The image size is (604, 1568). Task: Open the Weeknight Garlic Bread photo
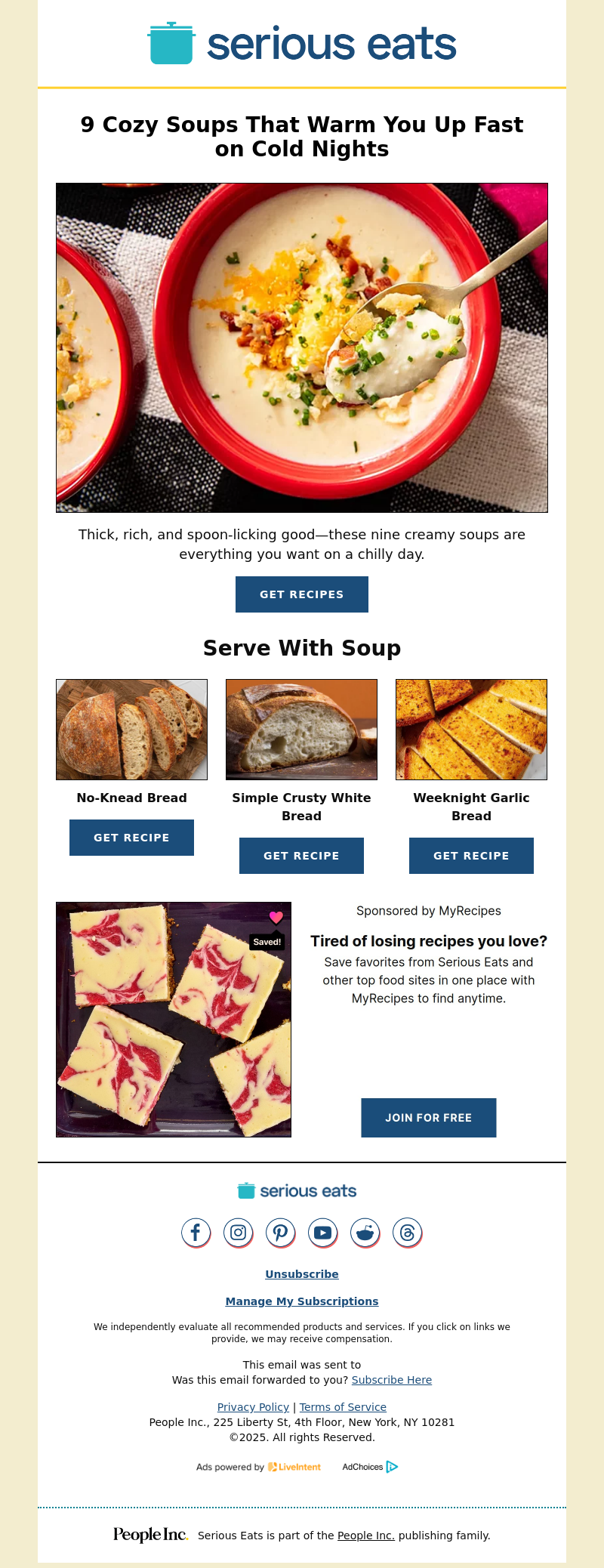point(471,729)
